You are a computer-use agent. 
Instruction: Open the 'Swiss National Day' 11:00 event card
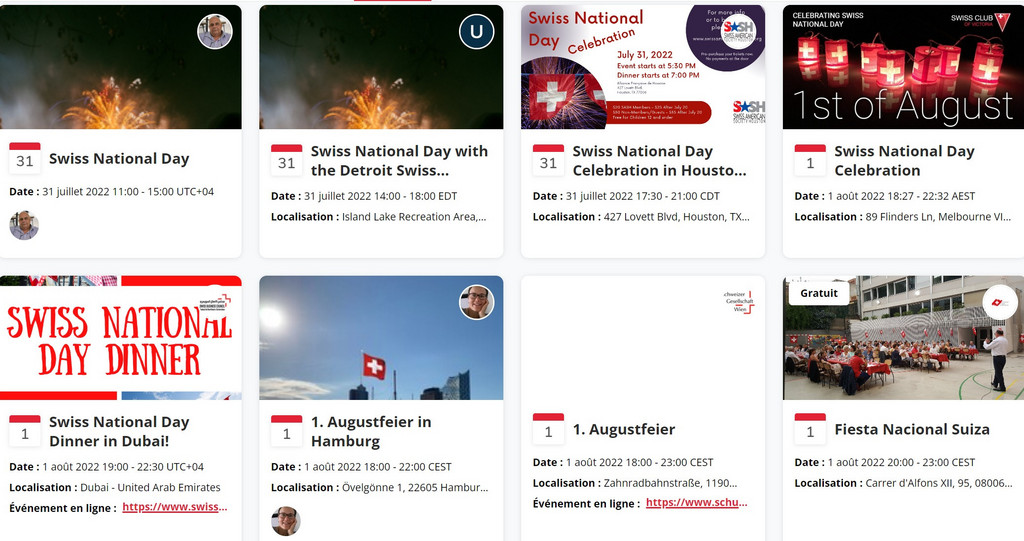(x=119, y=158)
